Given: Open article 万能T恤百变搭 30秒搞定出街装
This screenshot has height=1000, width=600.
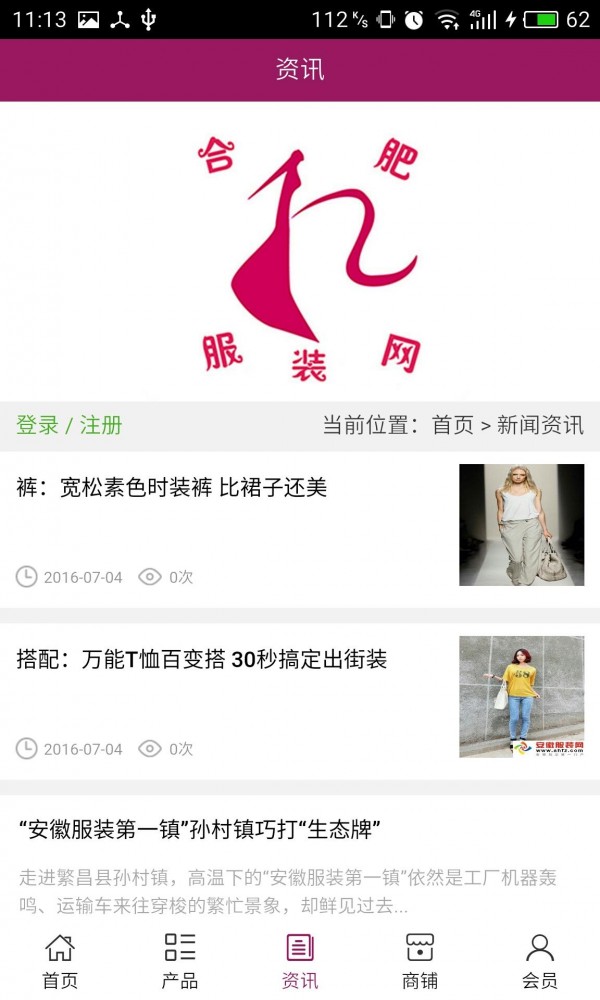Looking at the screenshot, I should coord(202,660).
